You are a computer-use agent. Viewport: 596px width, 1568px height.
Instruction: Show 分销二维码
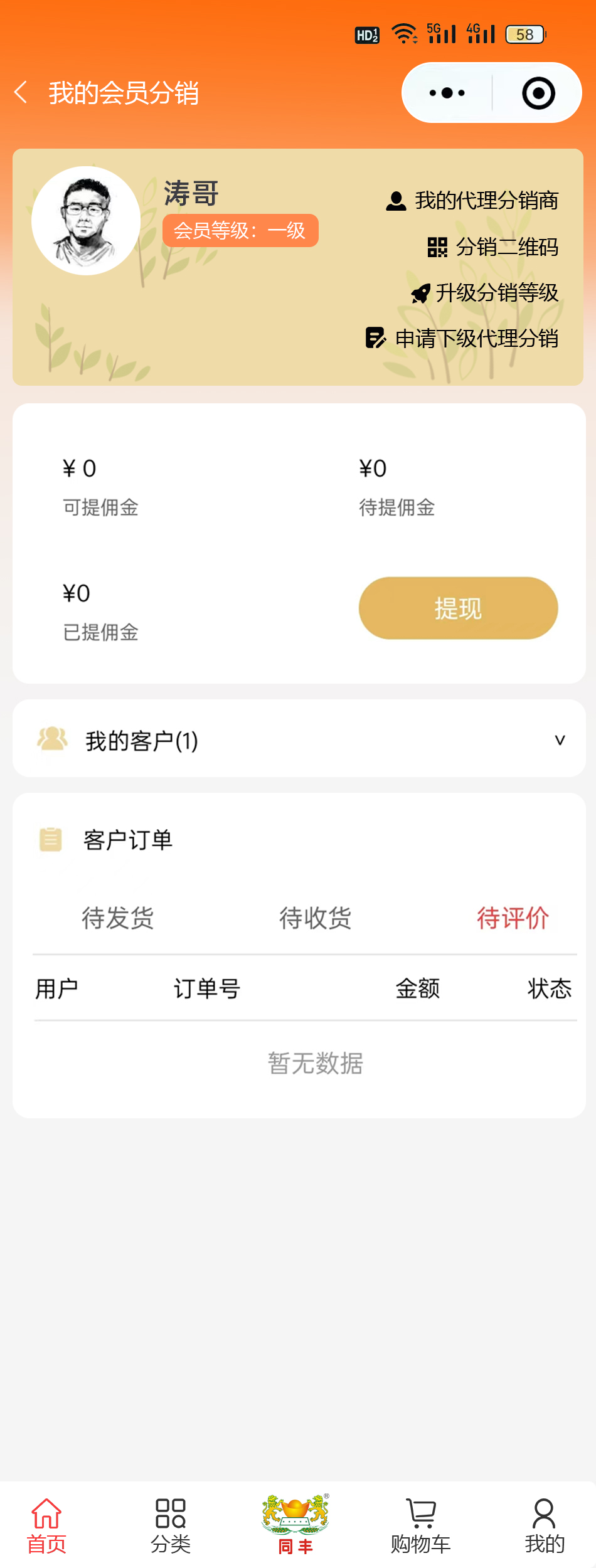493,247
